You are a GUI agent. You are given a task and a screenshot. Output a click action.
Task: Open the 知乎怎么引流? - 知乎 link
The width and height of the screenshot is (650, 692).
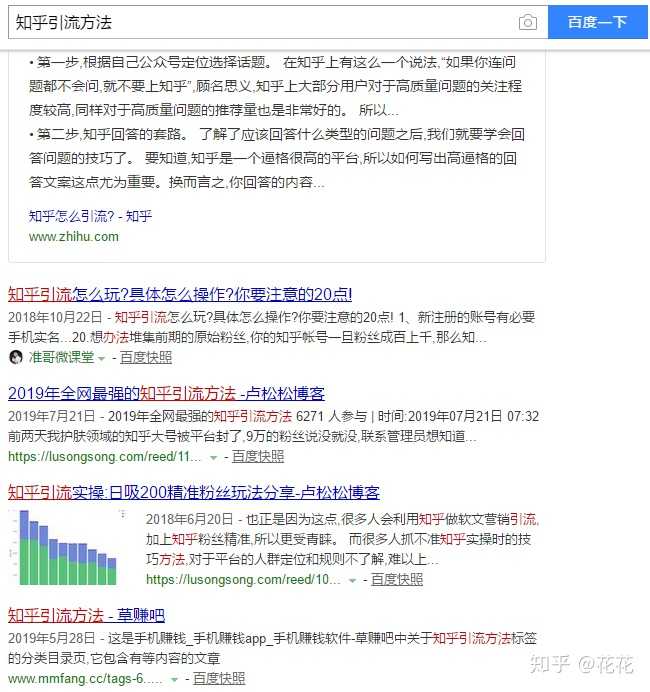(90, 215)
